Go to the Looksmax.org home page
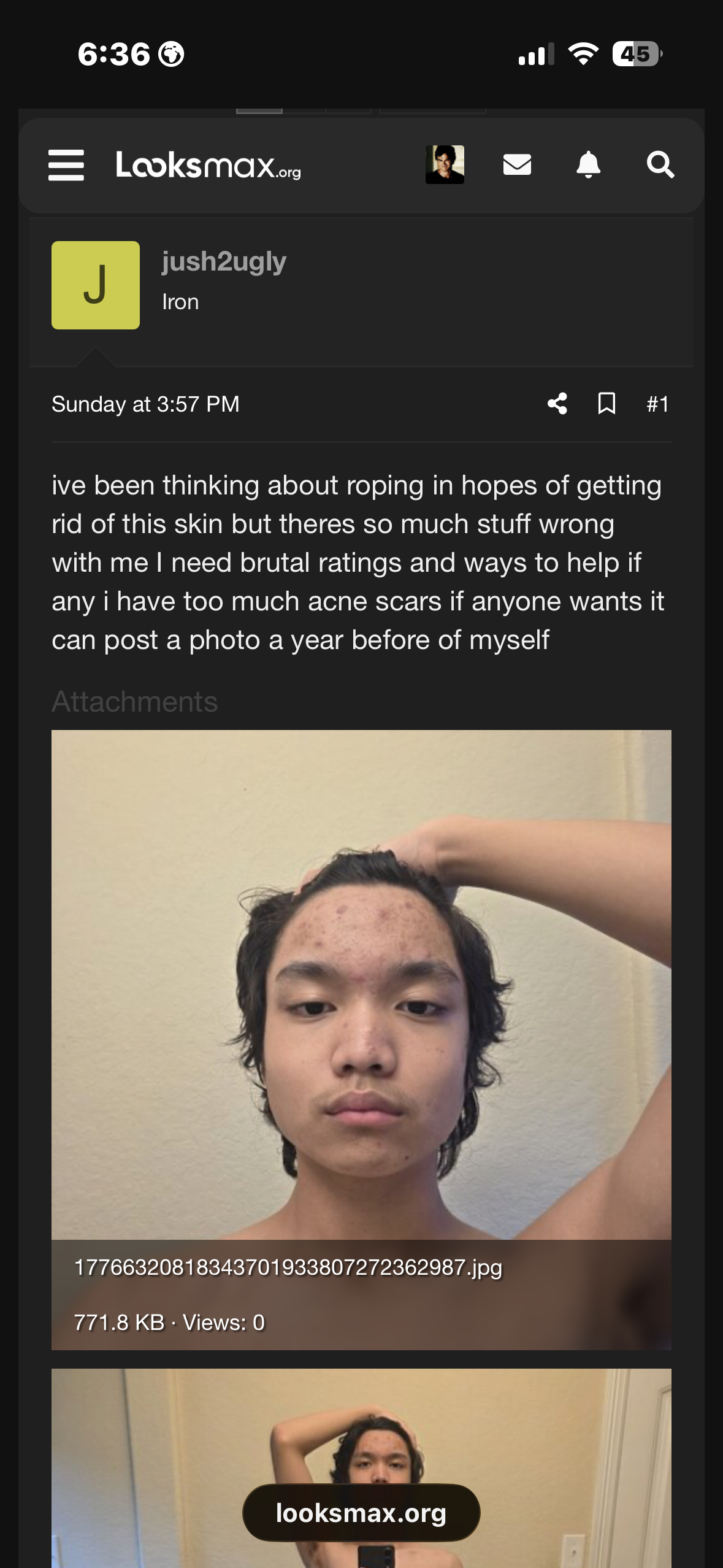The height and width of the screenshot is (1568, 723). pyautogui.click(x=208, y=165)
